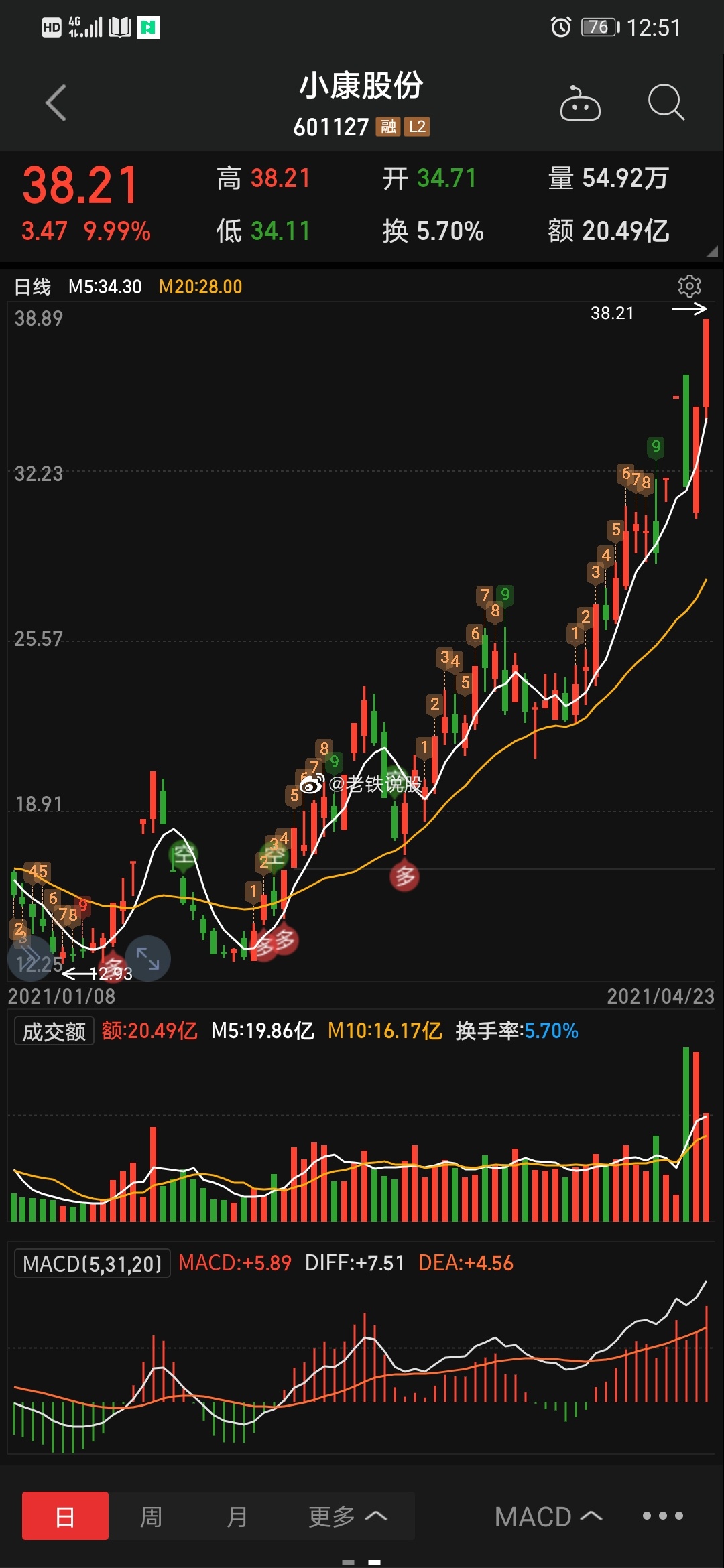Open the robot assistant icon
Viewport: 724px width, 1568px height.
(580, 103)
